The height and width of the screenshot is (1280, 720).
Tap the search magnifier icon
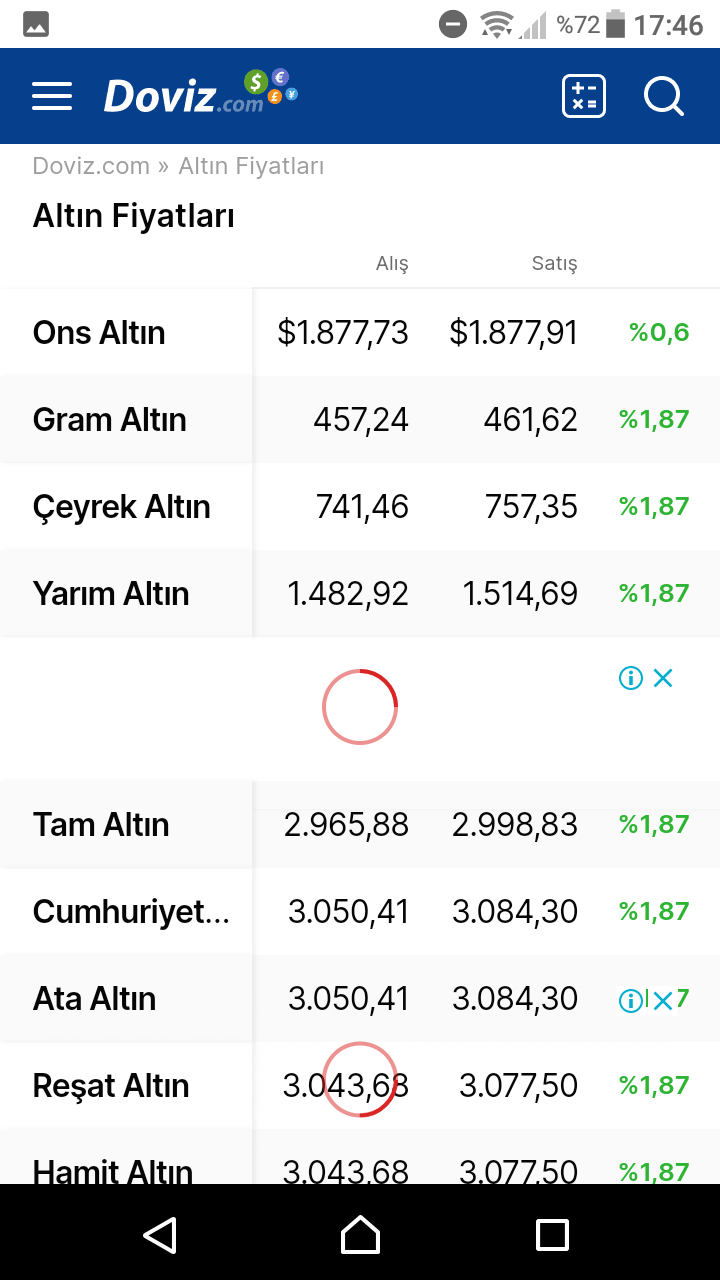pos(663,97)
